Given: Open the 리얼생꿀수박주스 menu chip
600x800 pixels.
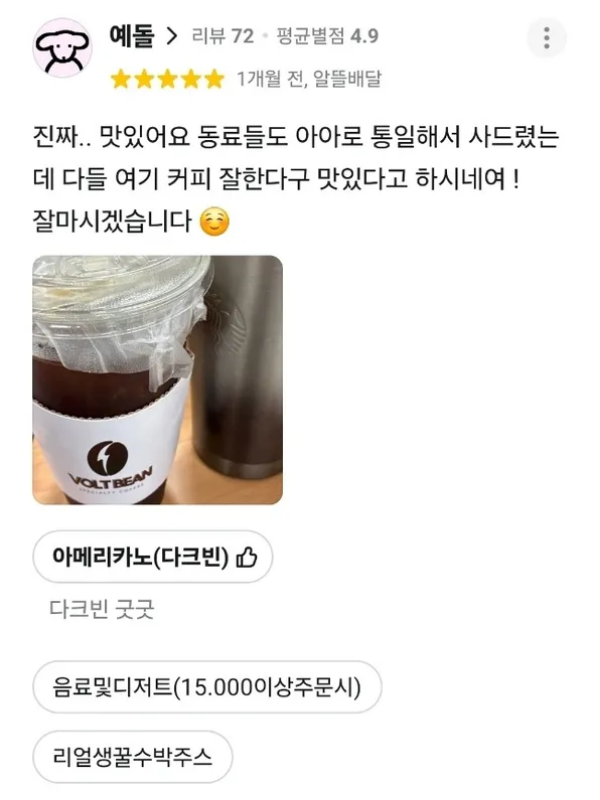Looking at the screenshot, I should tap(132, 756).
